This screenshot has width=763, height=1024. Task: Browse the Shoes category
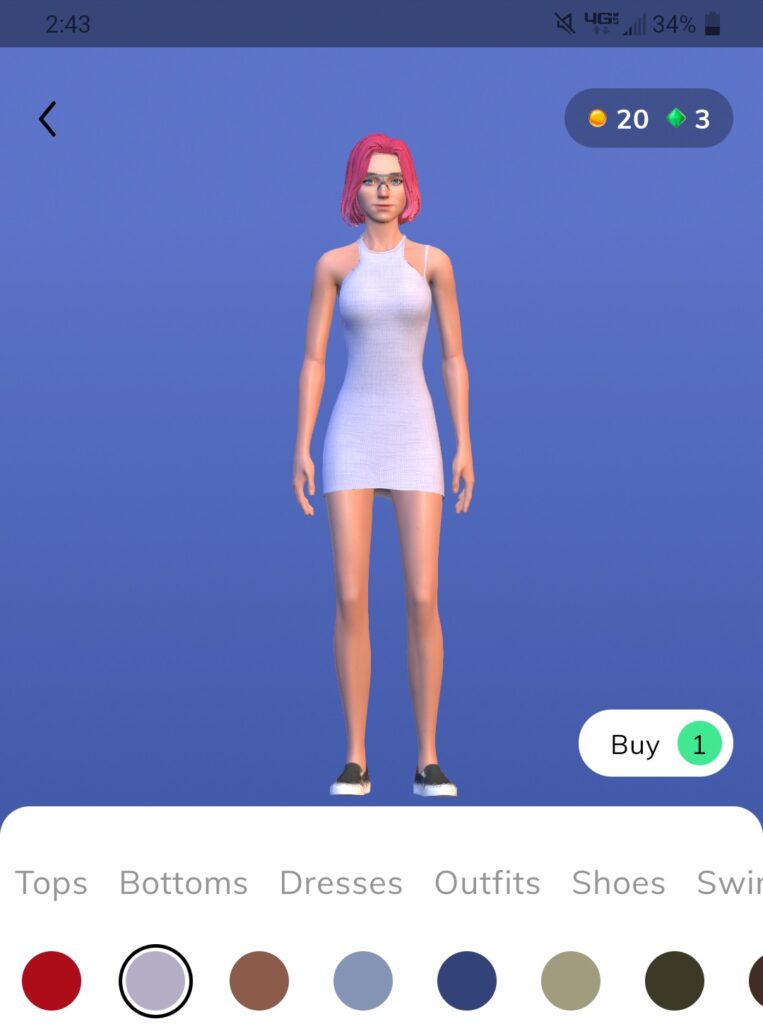point(618,883)
